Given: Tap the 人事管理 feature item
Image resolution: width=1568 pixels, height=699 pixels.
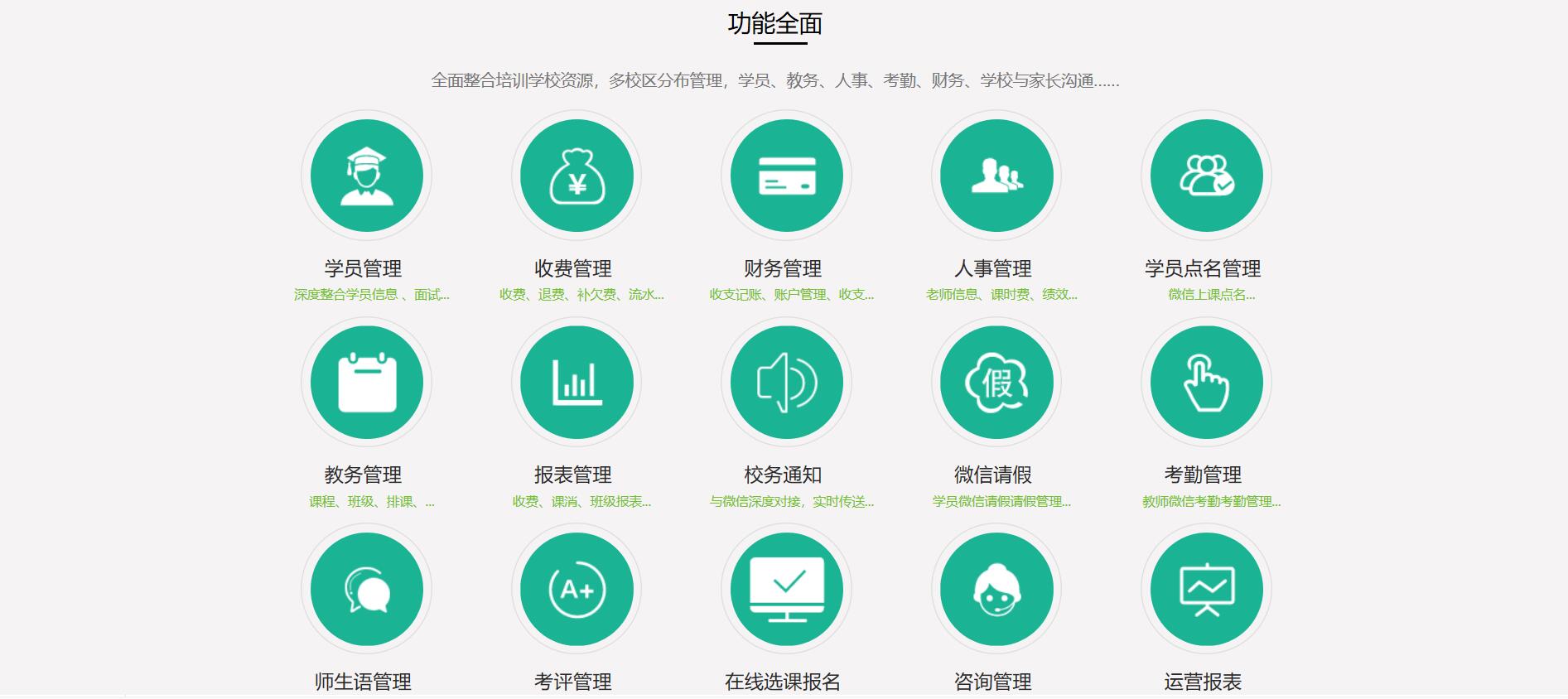Looking at the screenshot, I should [x=996, y=176].
